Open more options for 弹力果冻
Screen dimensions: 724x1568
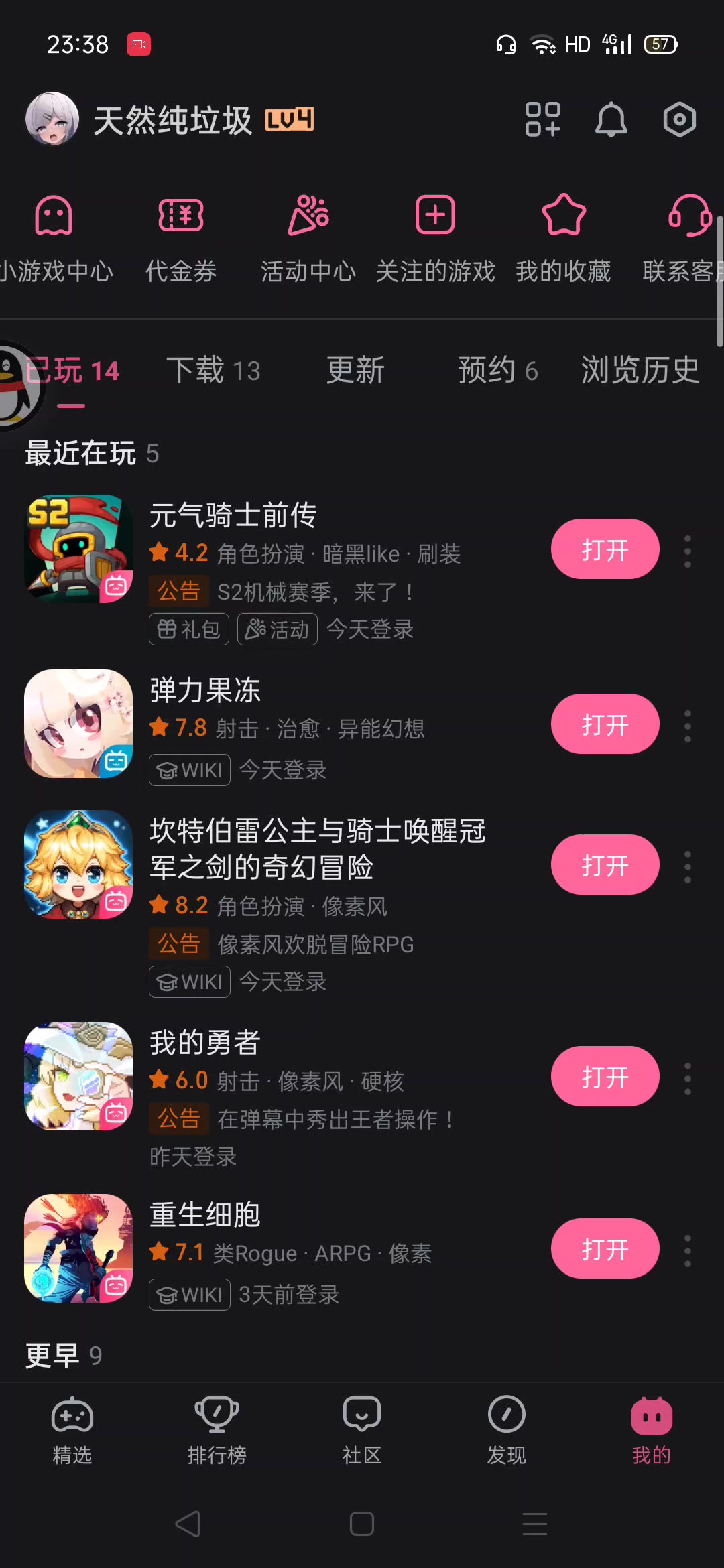[x=687, y=726]
